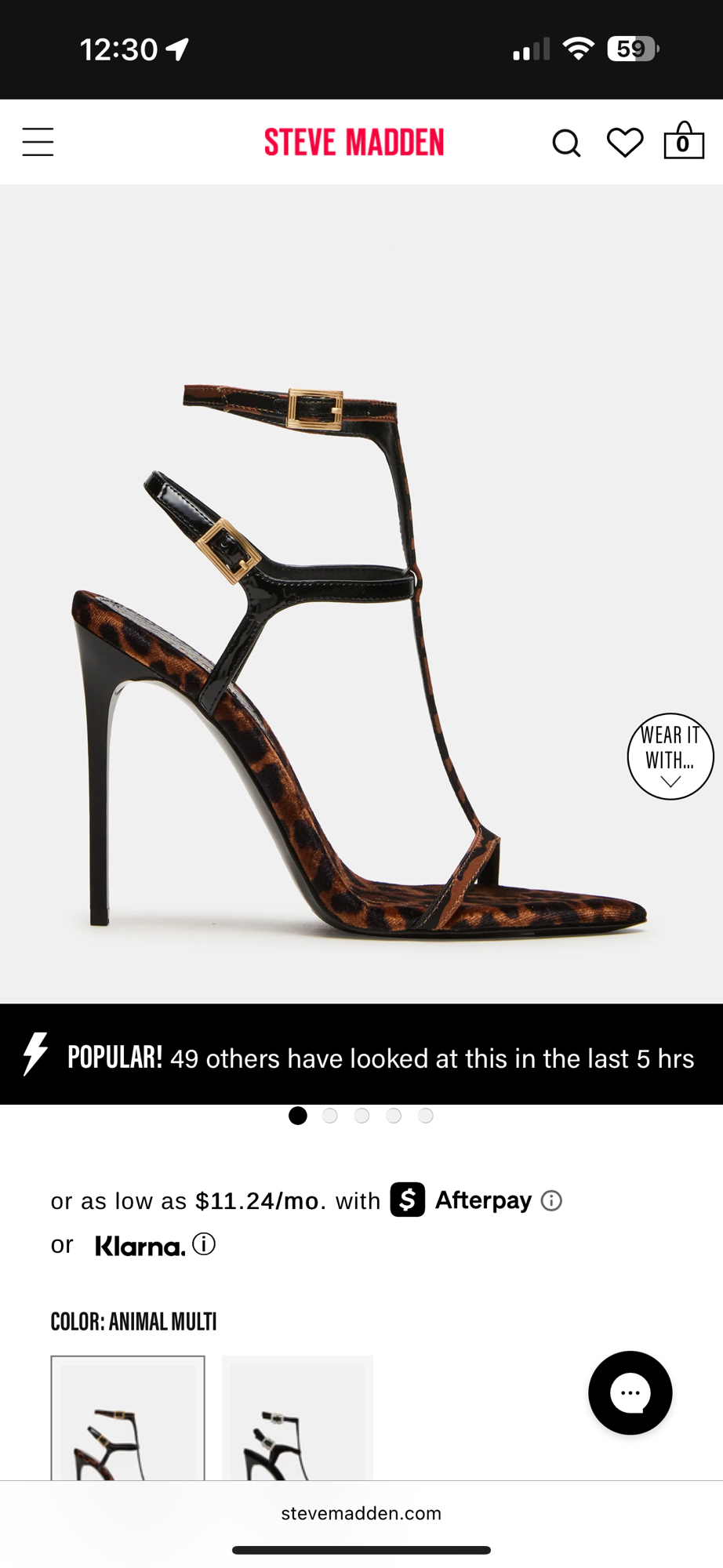Select the black color swatch

coord(297,1419)
